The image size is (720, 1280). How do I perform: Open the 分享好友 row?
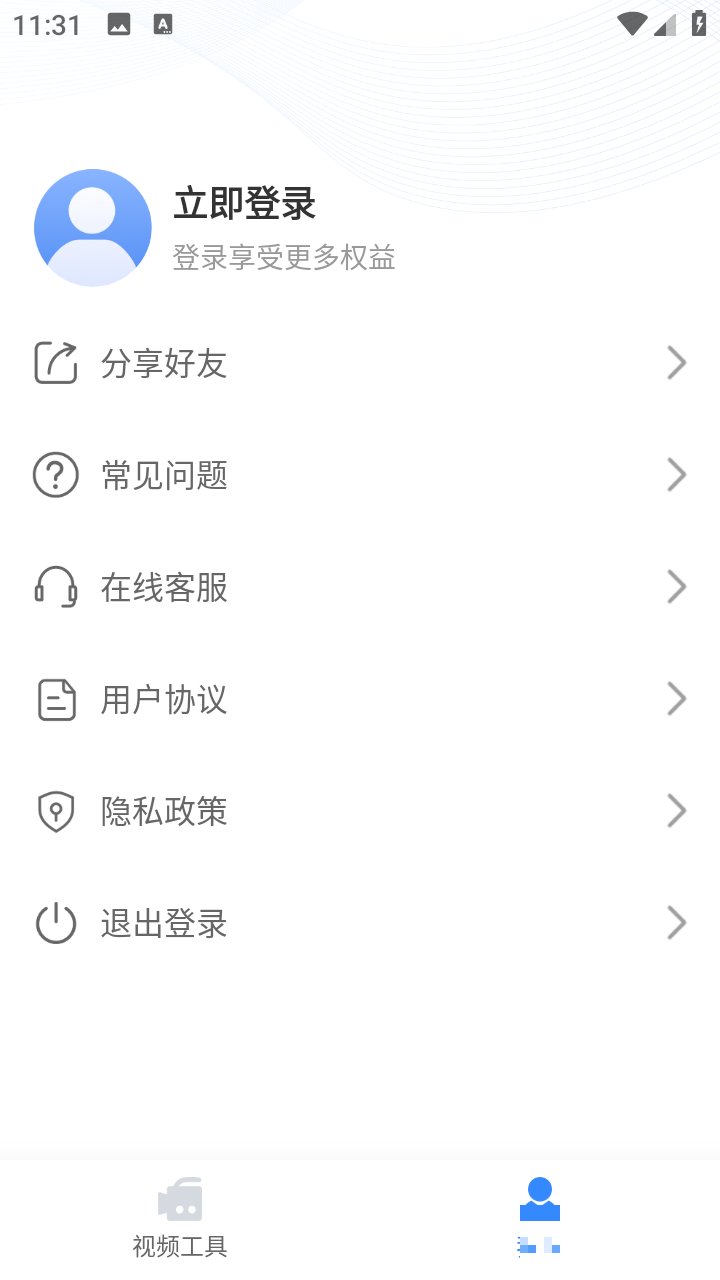click(360, 363)
